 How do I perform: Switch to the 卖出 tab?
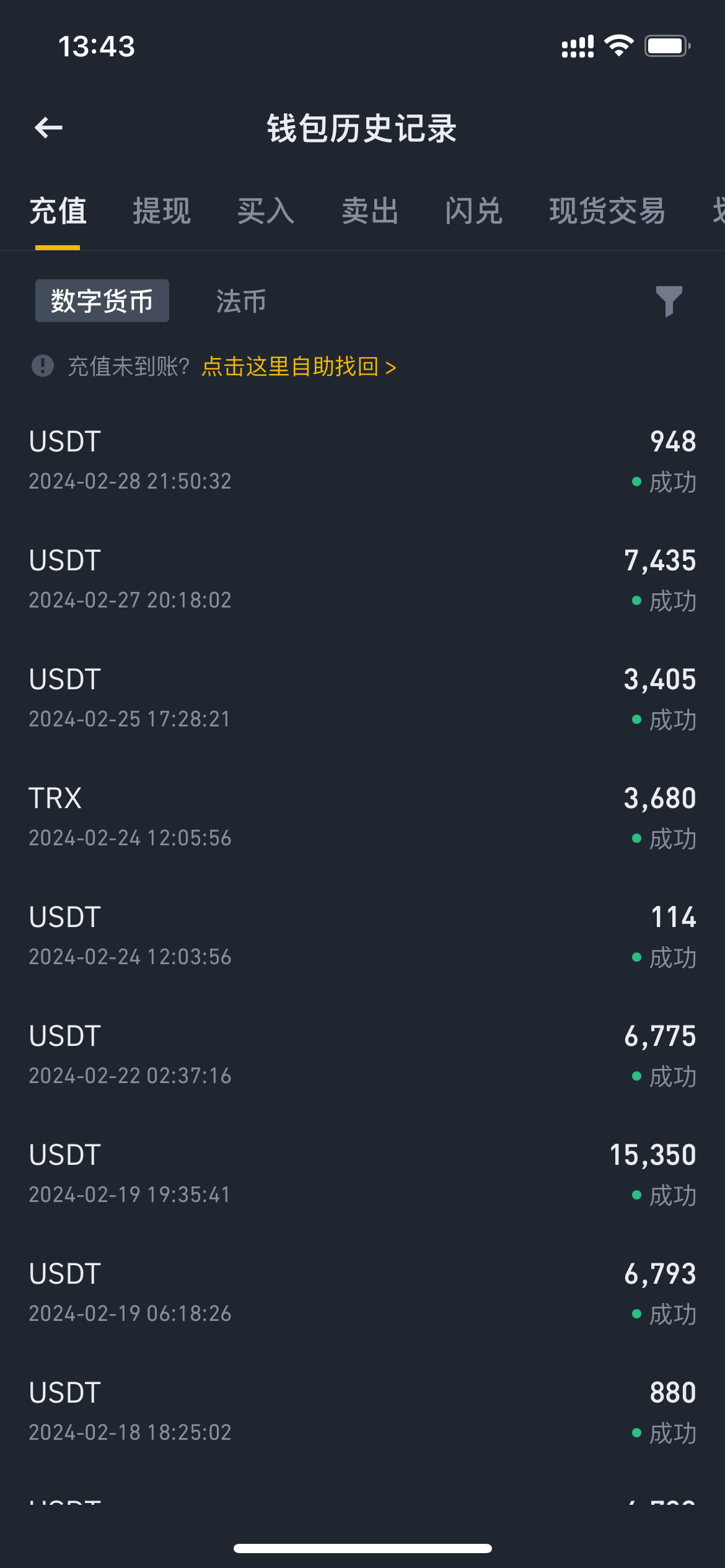(370, 211)
